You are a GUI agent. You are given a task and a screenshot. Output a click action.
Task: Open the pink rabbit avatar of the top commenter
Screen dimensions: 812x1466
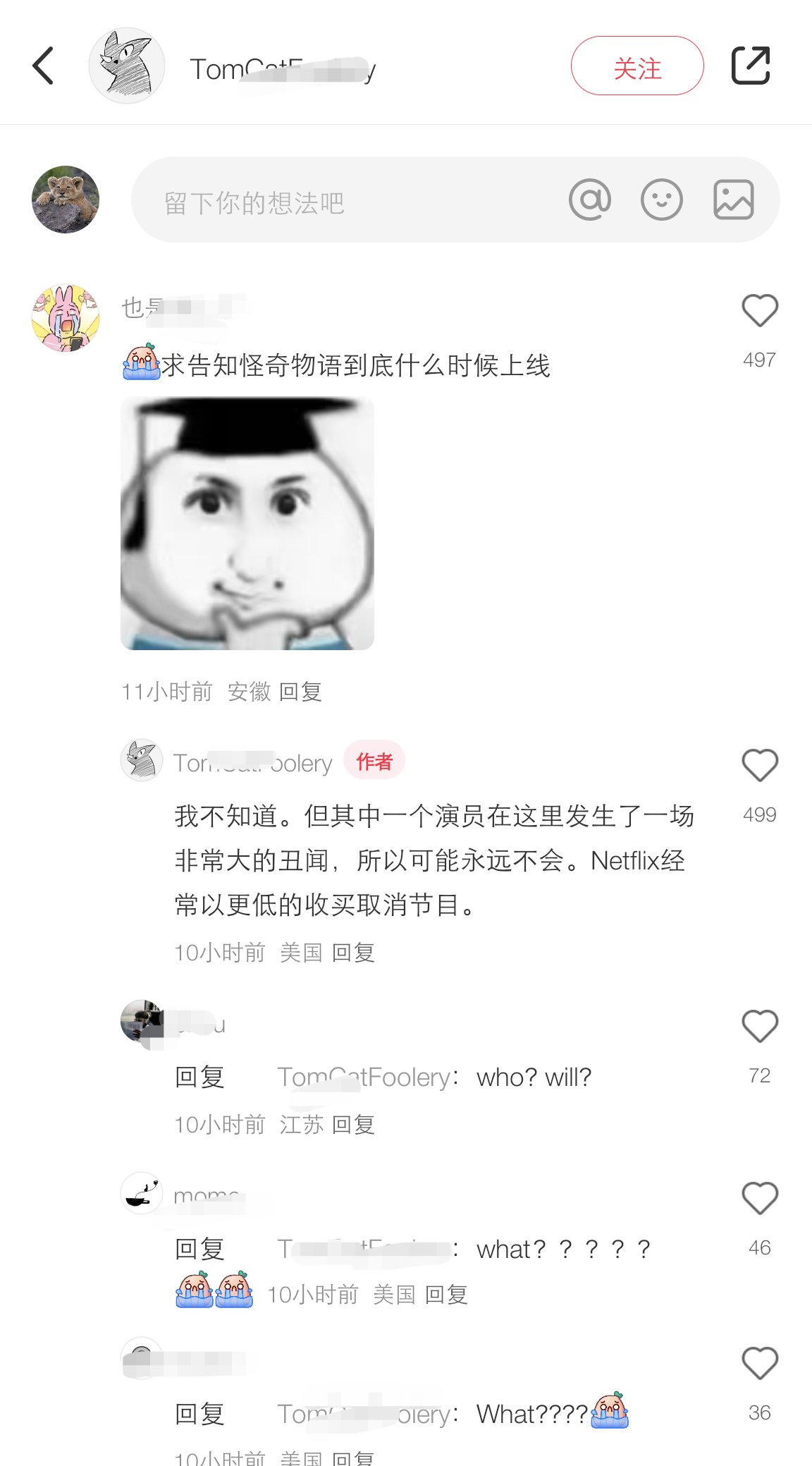pyautogui.click(x=66, y=318)
